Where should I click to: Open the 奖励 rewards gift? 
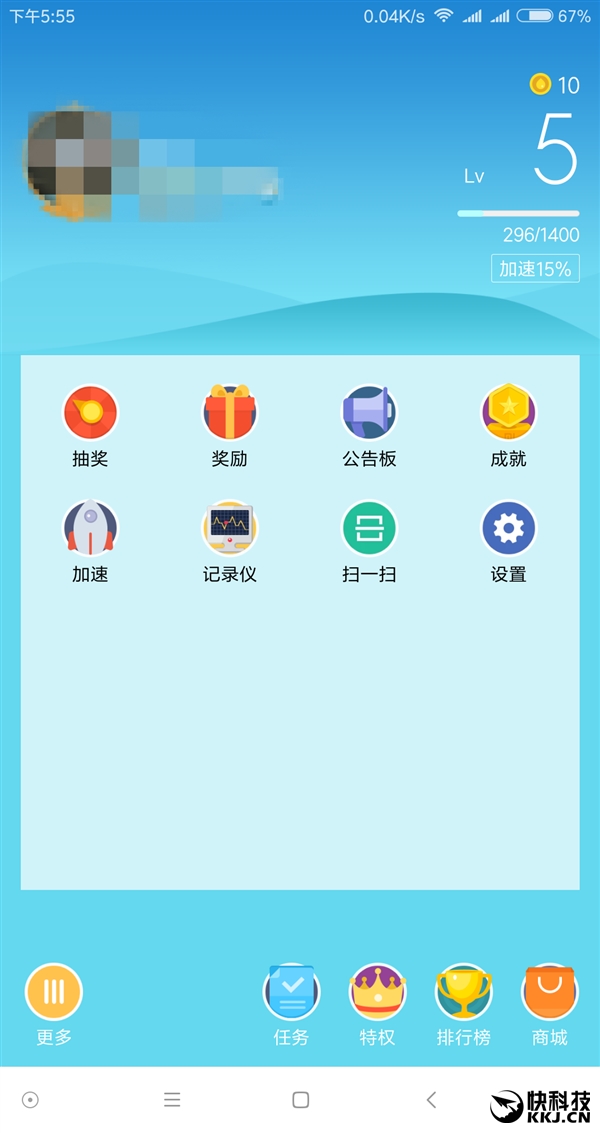tap(230, 413)
